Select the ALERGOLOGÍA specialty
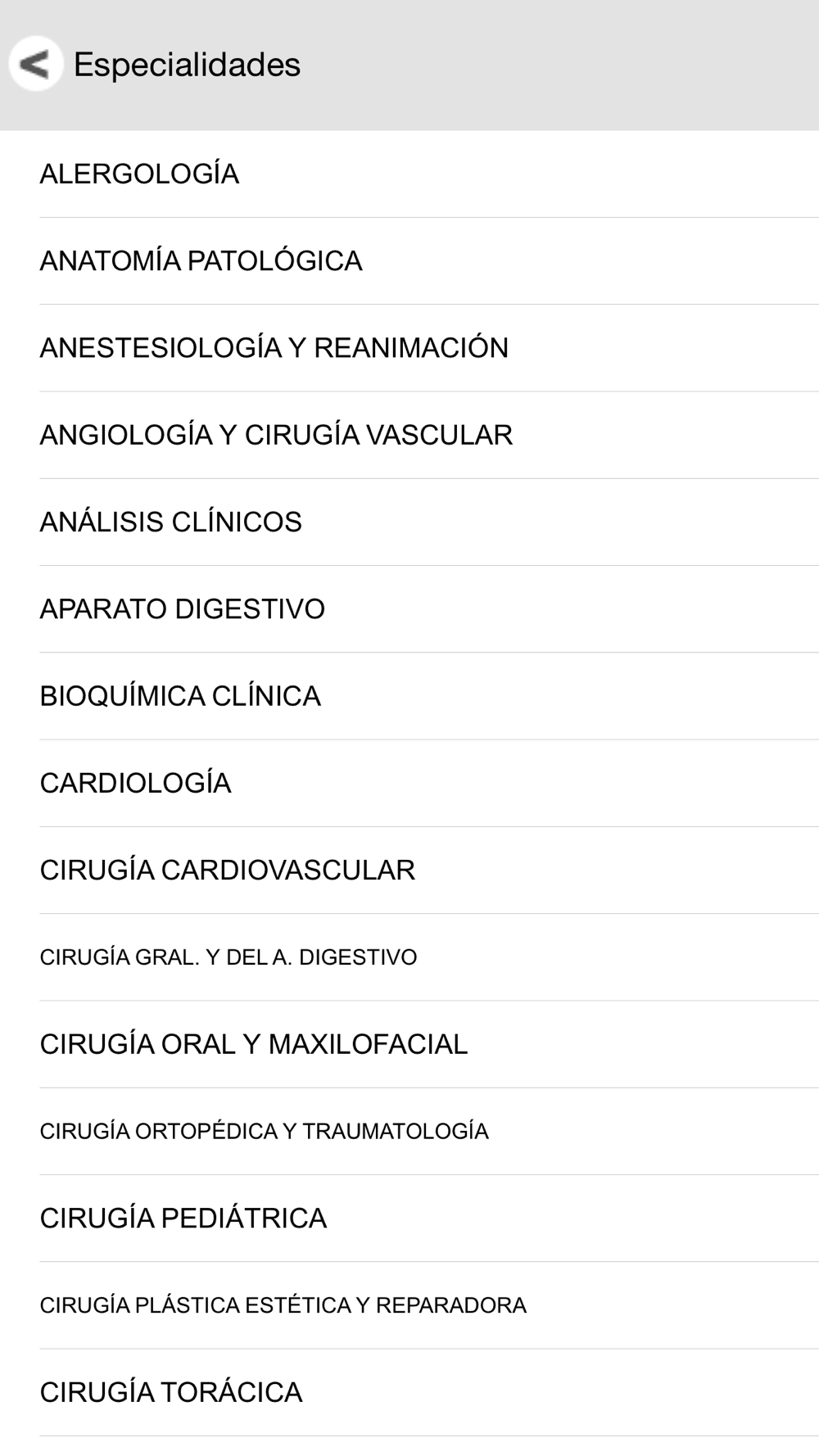Viewport: 819px width, 1456px height. coord(139,174)
